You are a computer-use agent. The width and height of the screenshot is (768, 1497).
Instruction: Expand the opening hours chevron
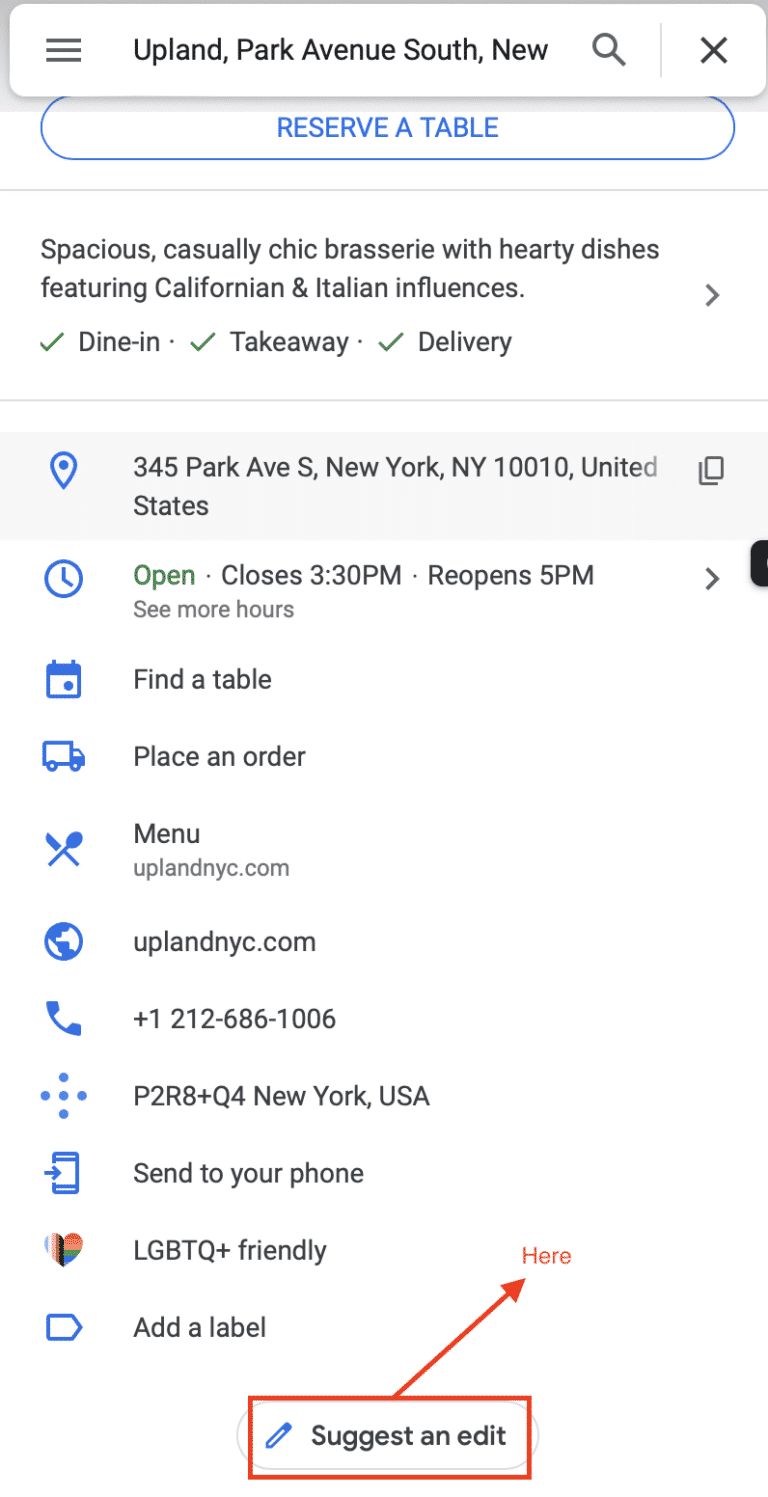click(x=711, y=578)
